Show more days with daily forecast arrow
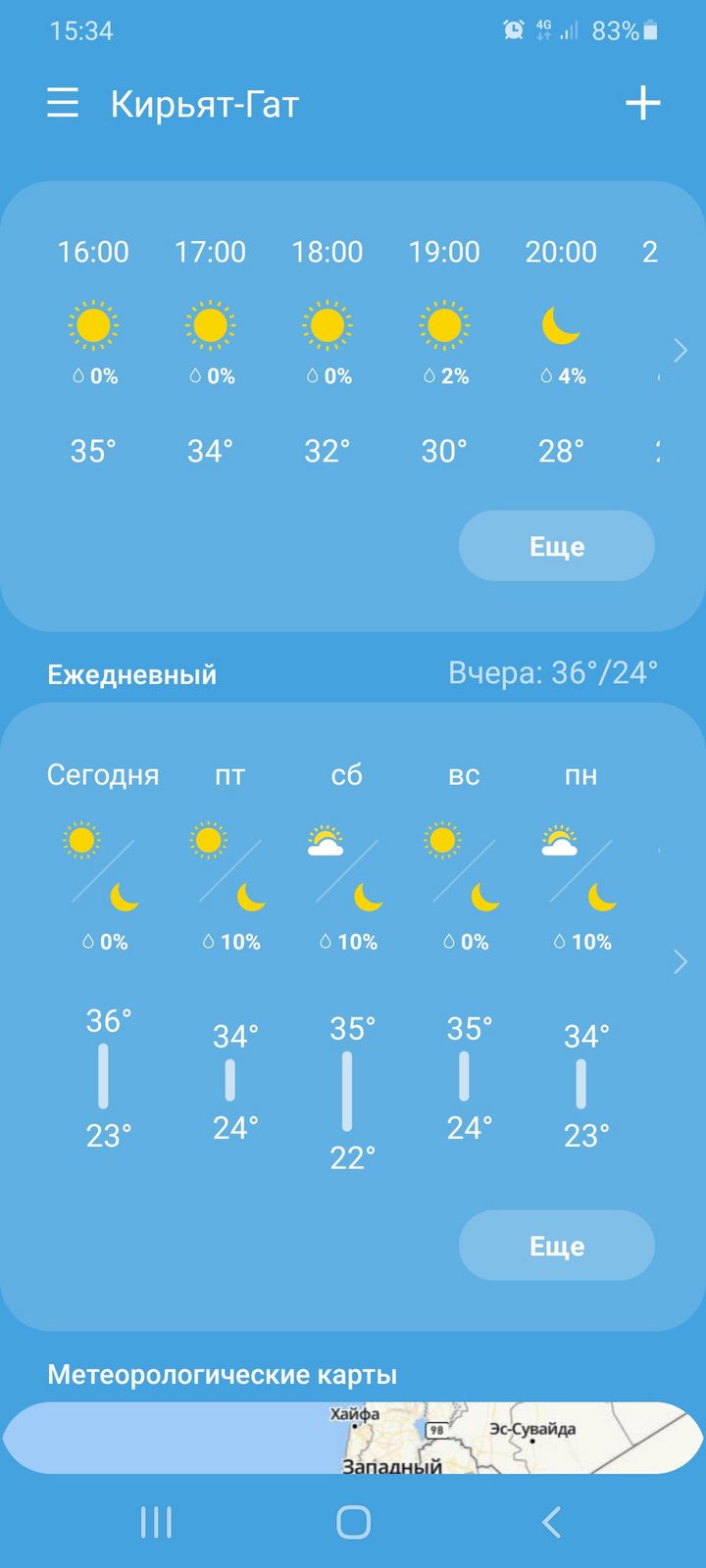The height and width of the screenshot is (1568, 706). coord(681,961)
